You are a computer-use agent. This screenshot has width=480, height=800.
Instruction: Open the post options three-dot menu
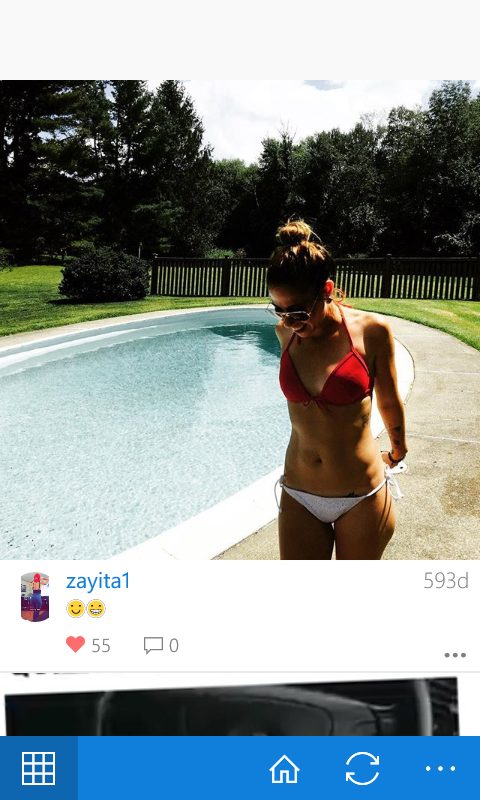pos(455,656)
